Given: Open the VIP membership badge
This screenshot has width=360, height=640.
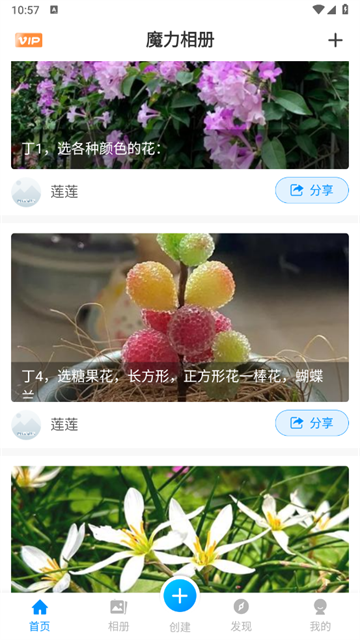Looking at the screenshot, I should (29, 40).
